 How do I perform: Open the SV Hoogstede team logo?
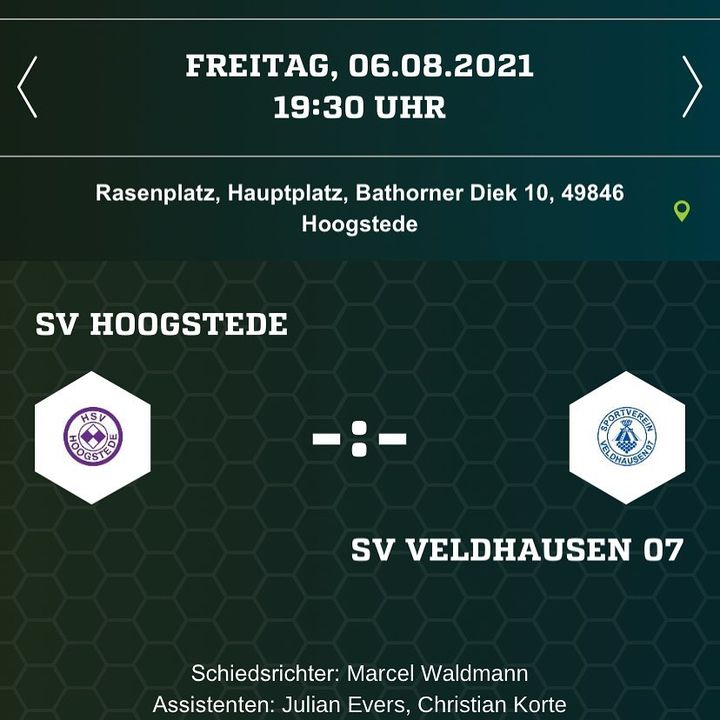(x=92, y=438)
